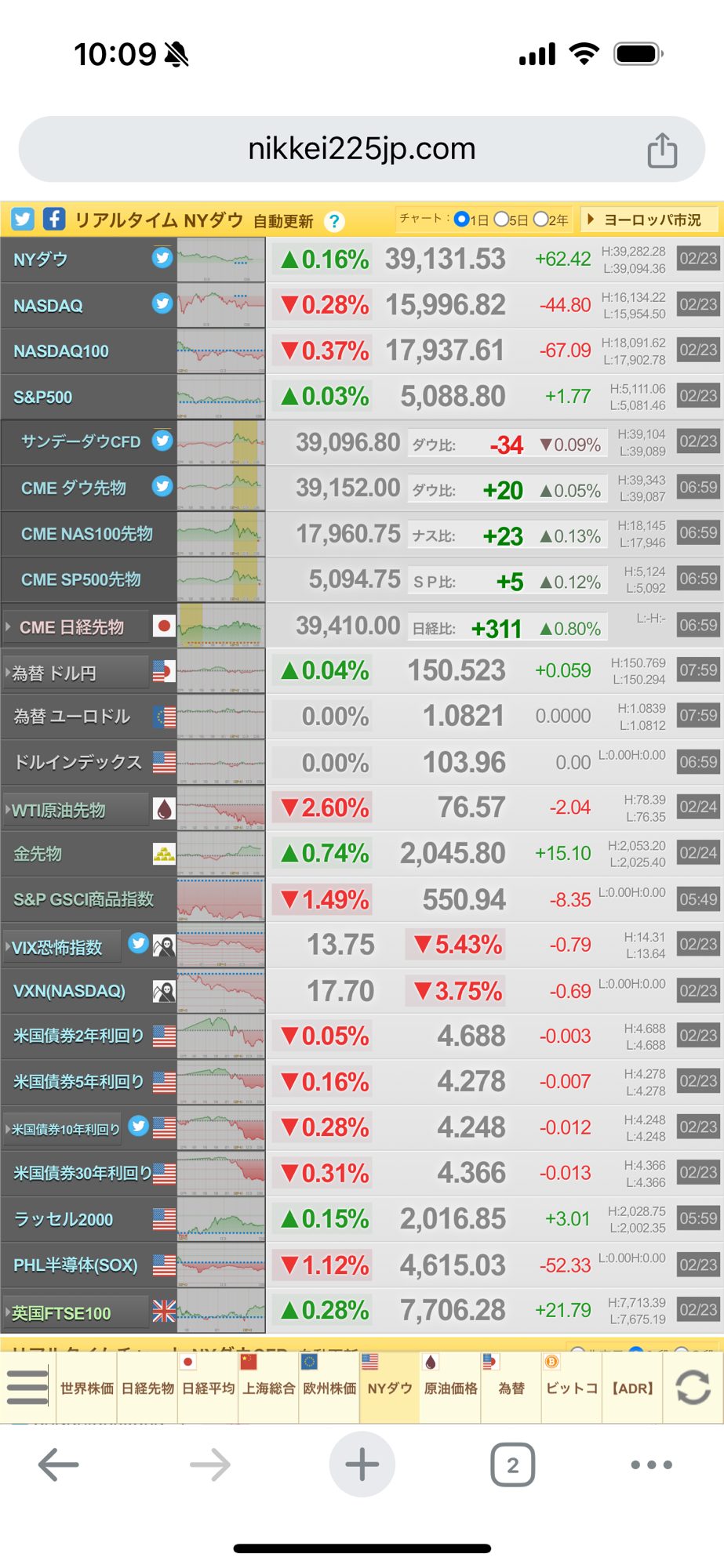Open the hamburger menu in the bottom bar
This screenshot has width=724, height=1568.
point(27,1387)
